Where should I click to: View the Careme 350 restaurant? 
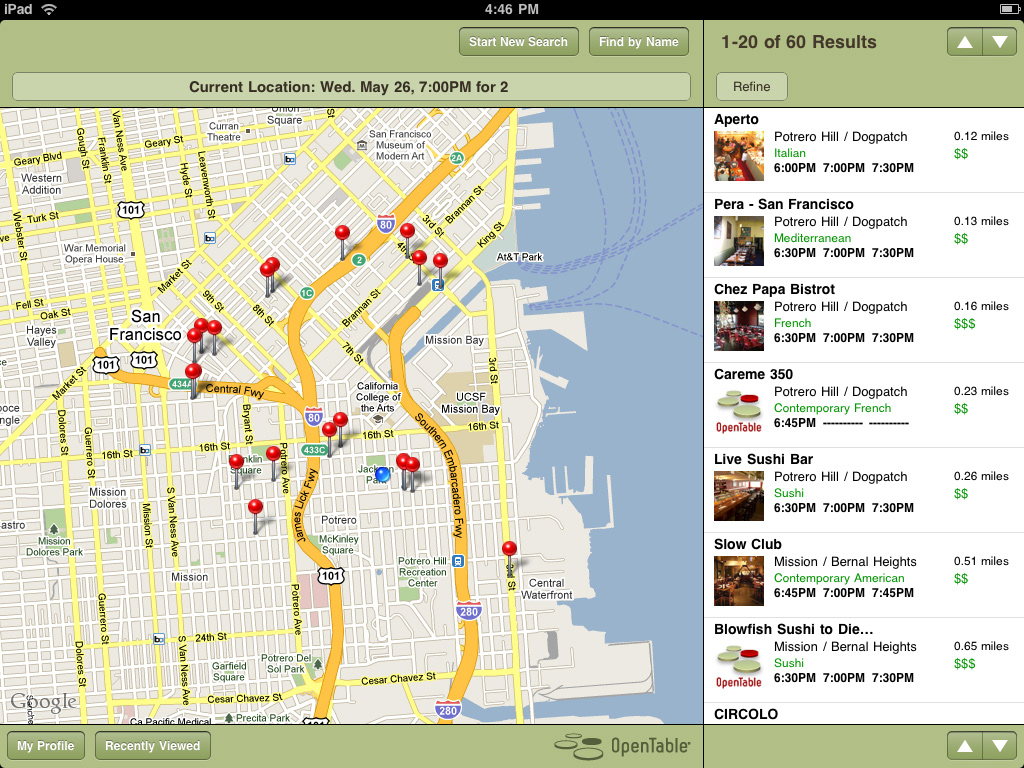point(864,405)
